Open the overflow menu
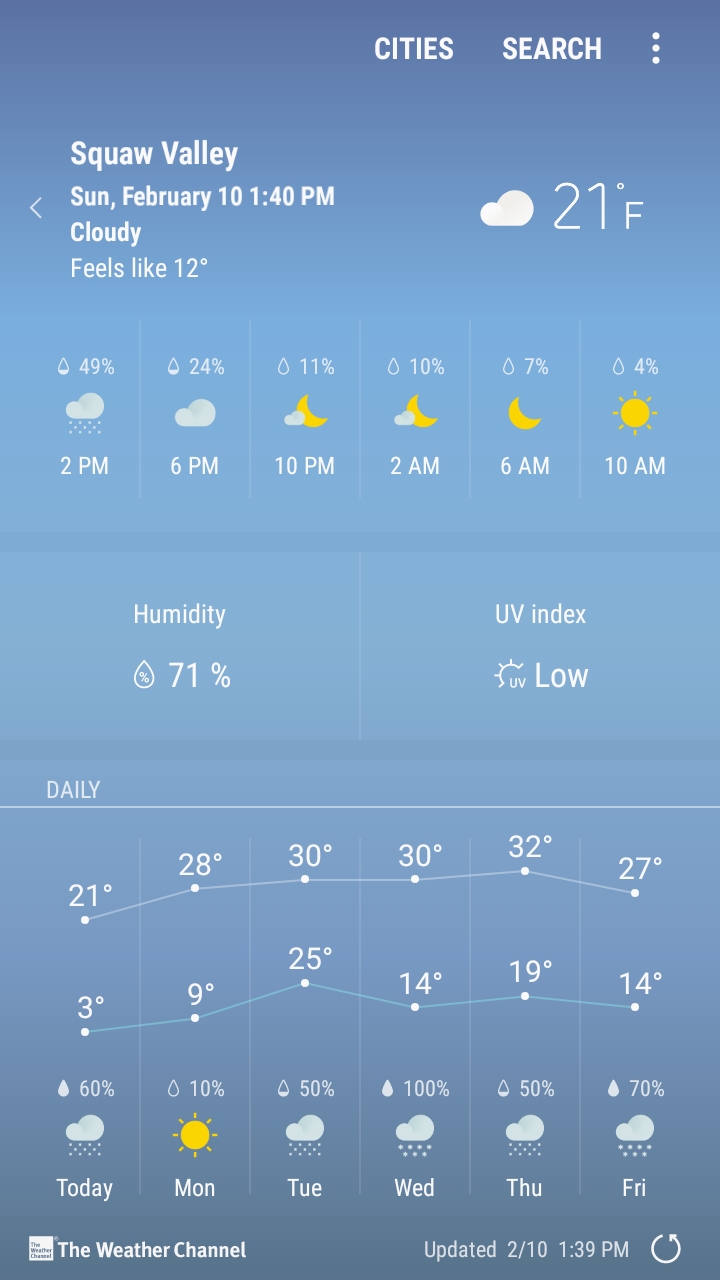720x1280 pixels. (x=656, y=48)
